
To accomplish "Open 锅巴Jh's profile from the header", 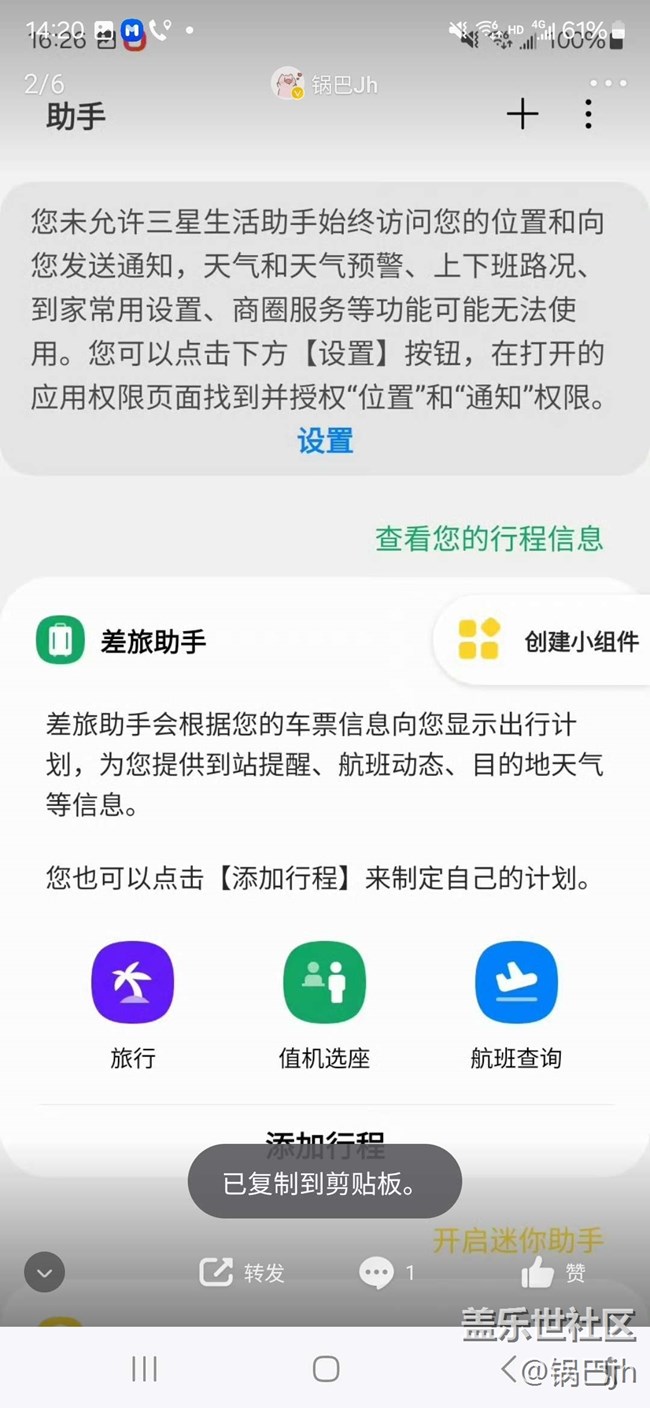I will 326,84.
